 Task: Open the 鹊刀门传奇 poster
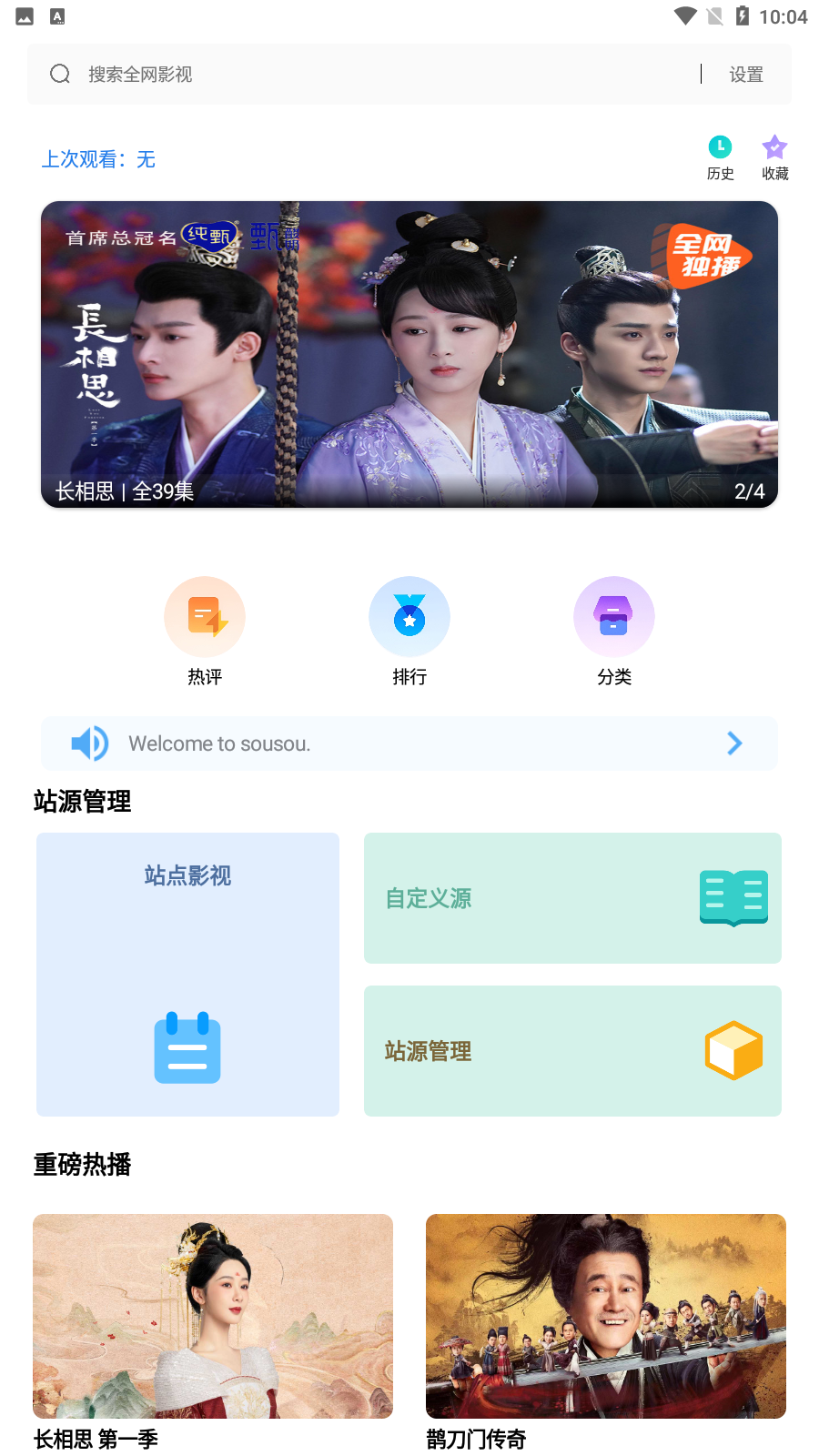(605, 1316)
